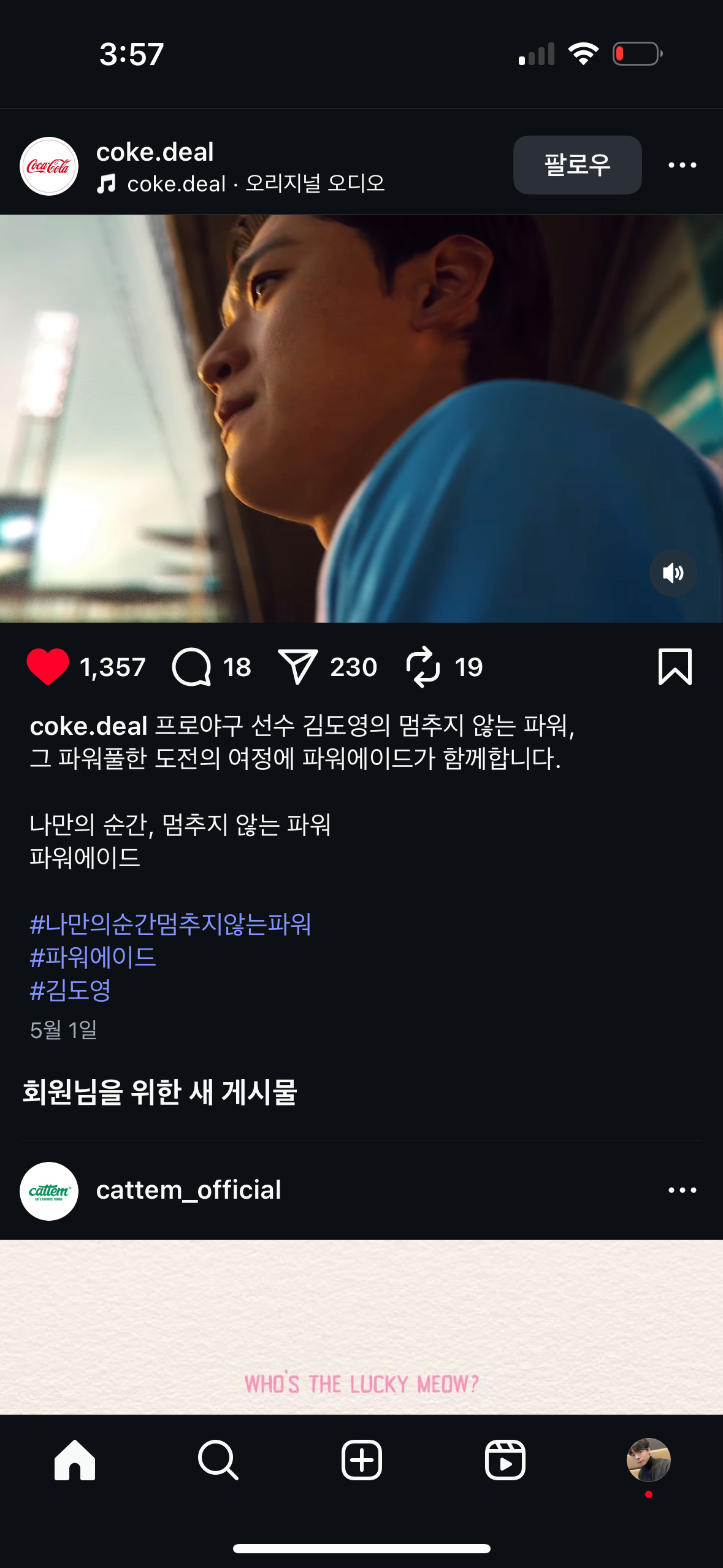Open coke.deal original audio link
Image resolution: width=723 pixels, height=1568 pixels.
[x=254, y=183]
